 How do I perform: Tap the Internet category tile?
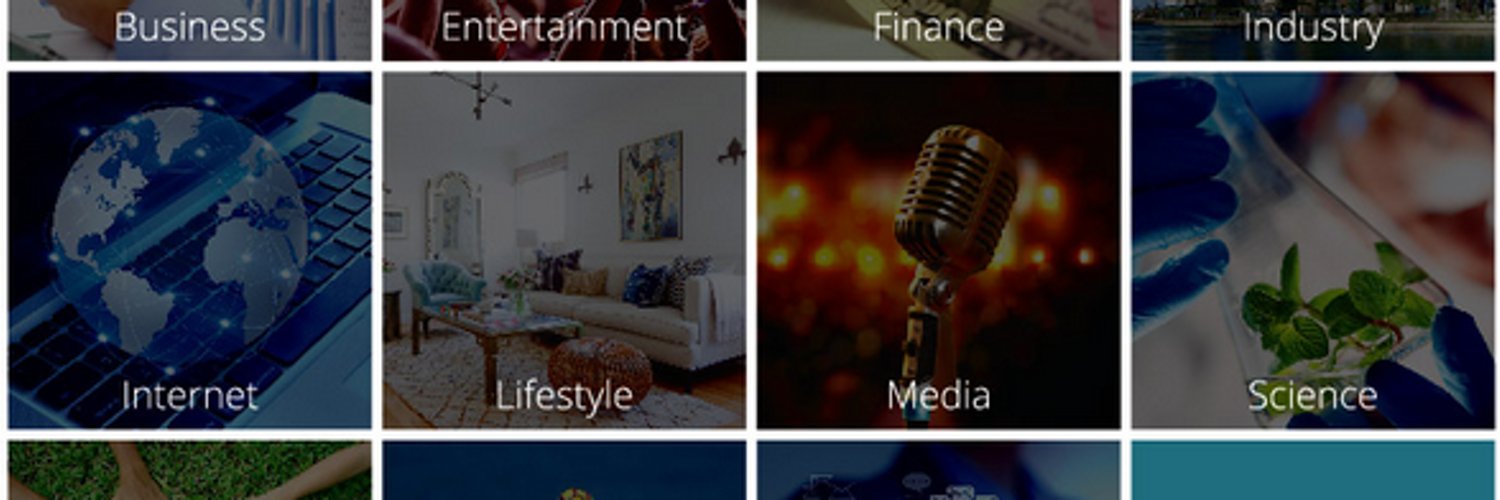[189, 250]
